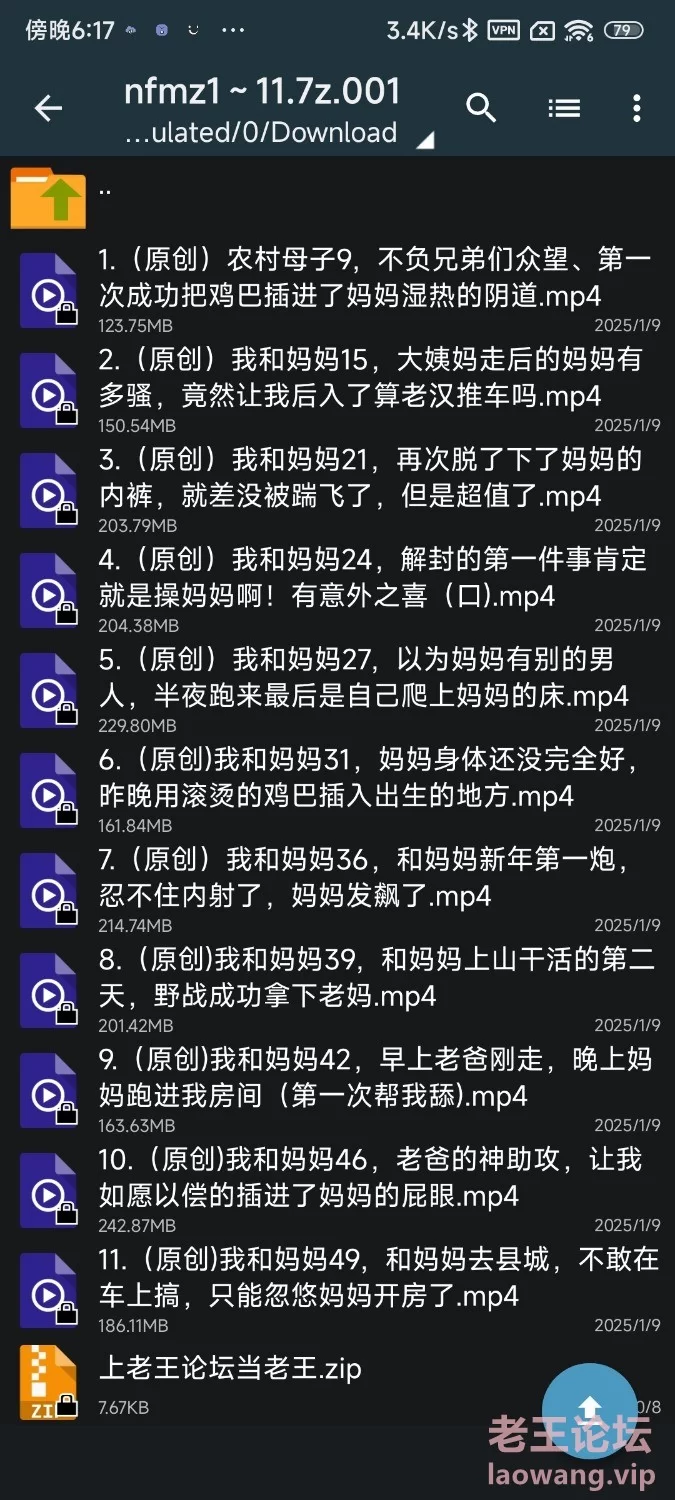
Task: Open video file numbered 3, 203.79MB
Action: [337, 490]
